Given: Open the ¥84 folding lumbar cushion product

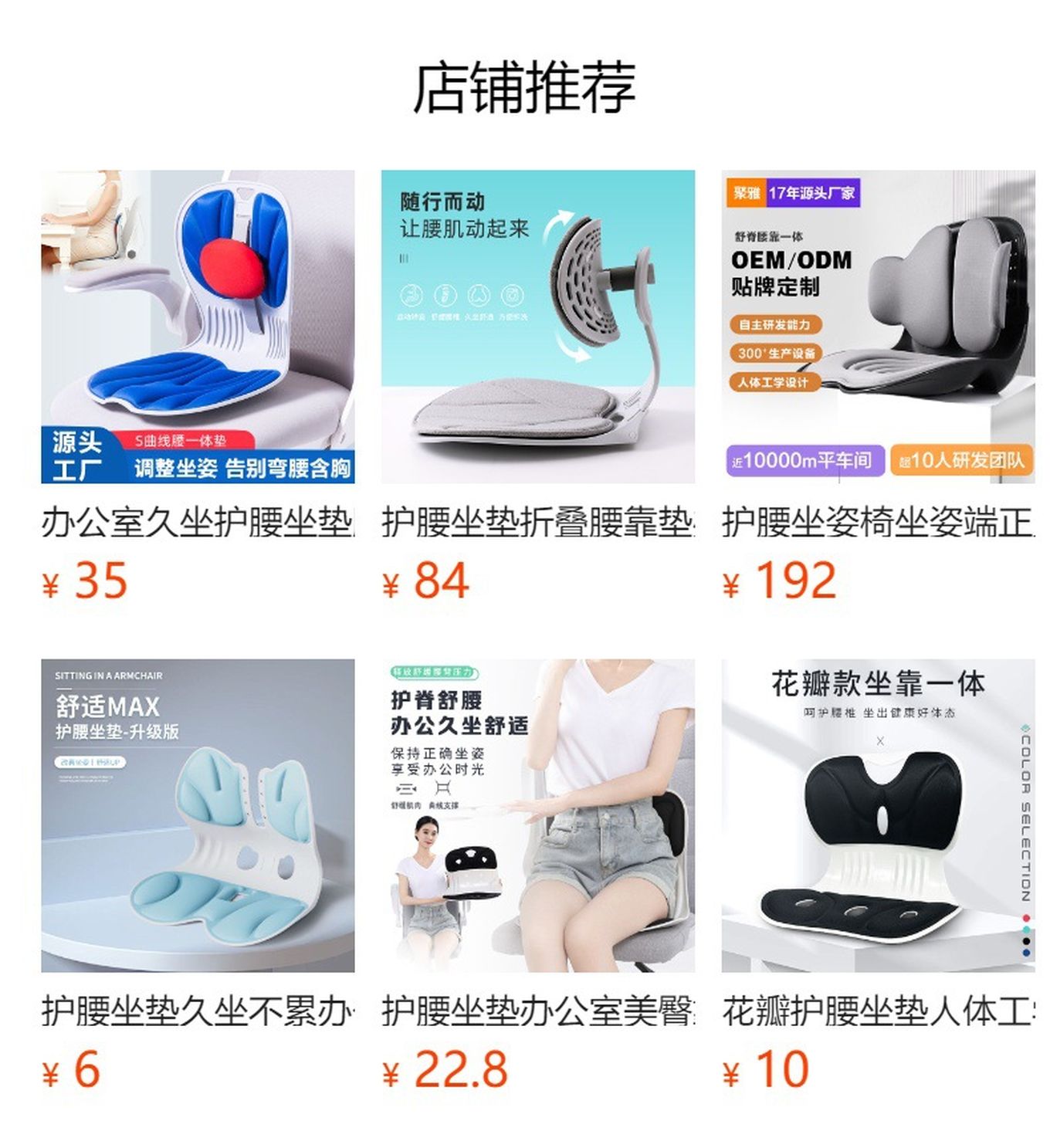Looking at the screenshot, I should coord(537,327).
